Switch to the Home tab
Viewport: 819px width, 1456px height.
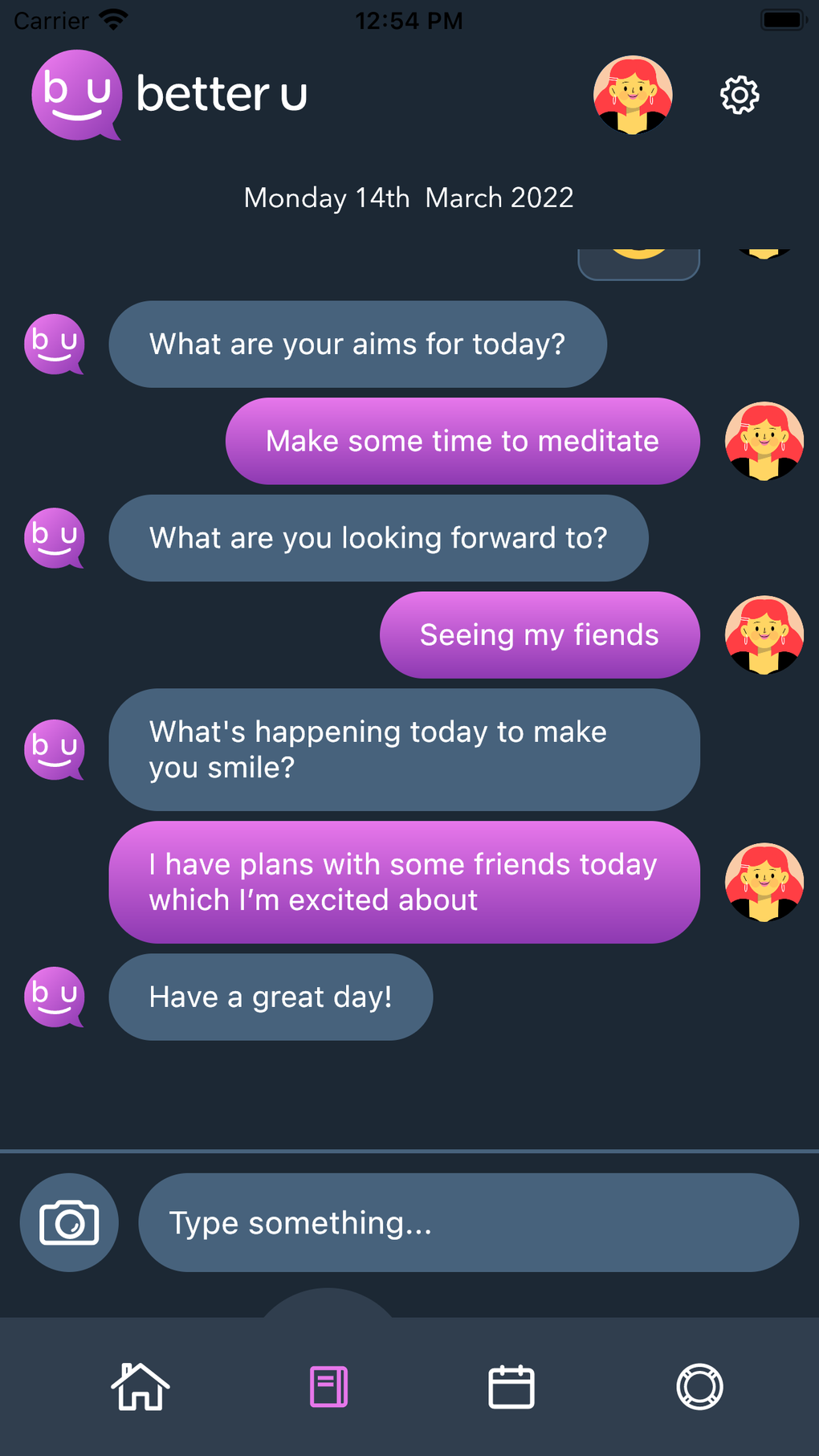[141, 1386]
